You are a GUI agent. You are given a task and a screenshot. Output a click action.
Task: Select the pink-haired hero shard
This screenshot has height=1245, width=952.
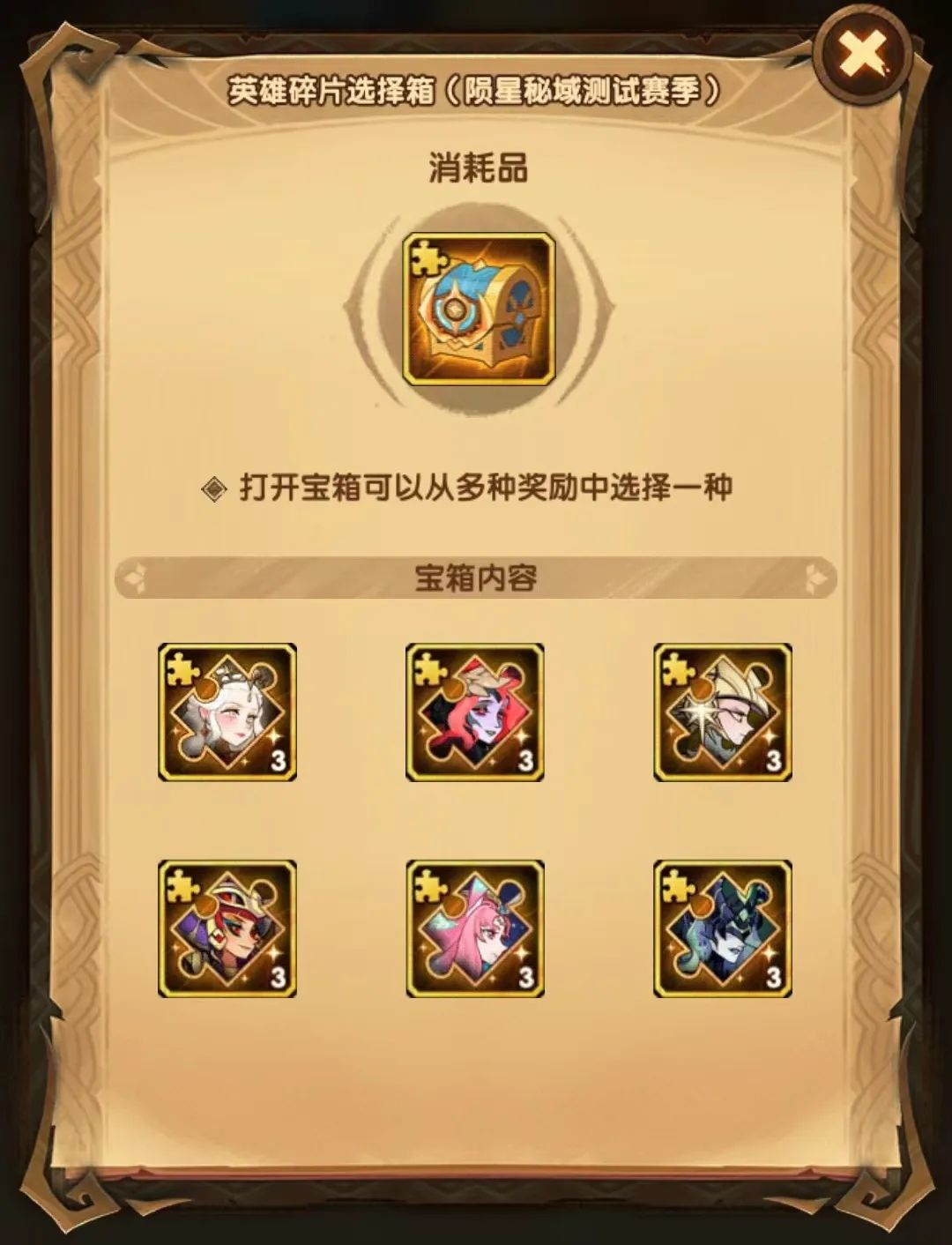tap(474, 929)
